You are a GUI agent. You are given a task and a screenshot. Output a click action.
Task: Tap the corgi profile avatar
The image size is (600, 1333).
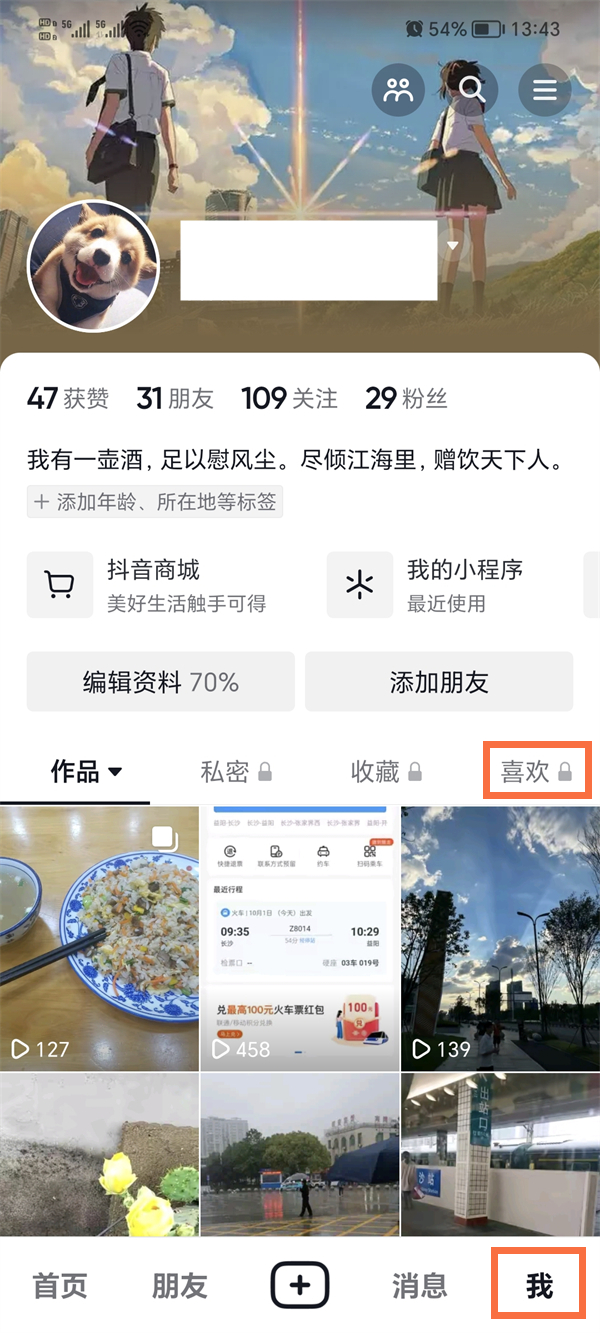(93, 266)
